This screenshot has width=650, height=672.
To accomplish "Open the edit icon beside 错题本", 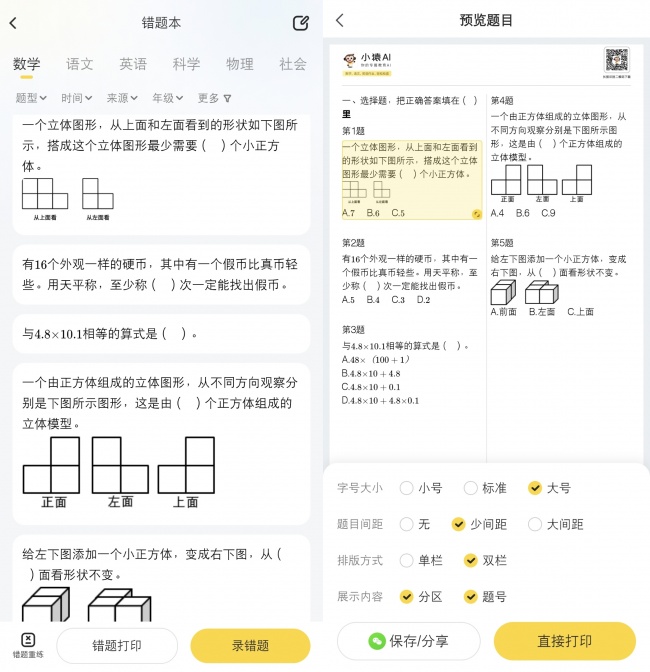I will point(300,23).
